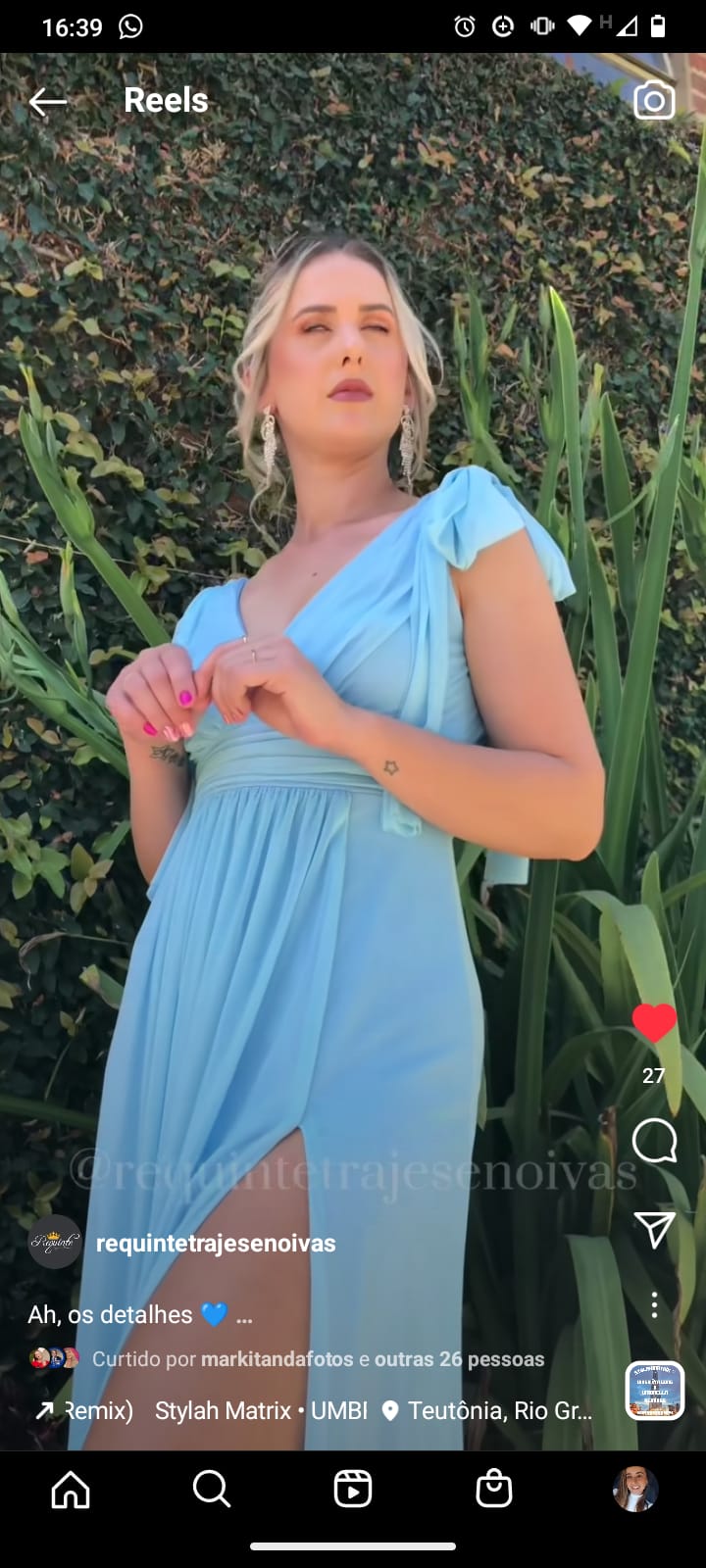Image resolution: width=706 pixels, height=1568 pixels.
Task: Share this reel with the paper plane icon
Action: tap(654, 1229)
